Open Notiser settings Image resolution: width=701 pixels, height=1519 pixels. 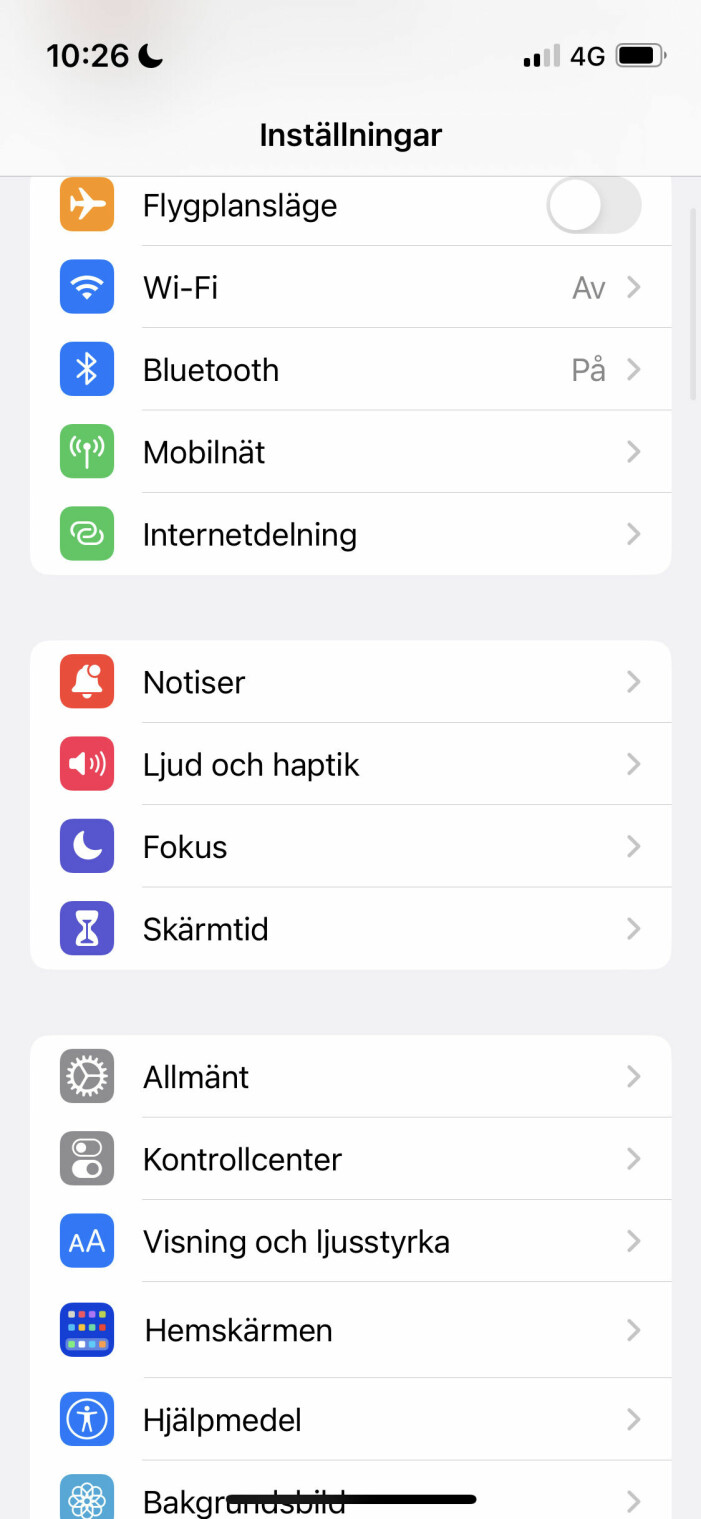coord(350,682)
